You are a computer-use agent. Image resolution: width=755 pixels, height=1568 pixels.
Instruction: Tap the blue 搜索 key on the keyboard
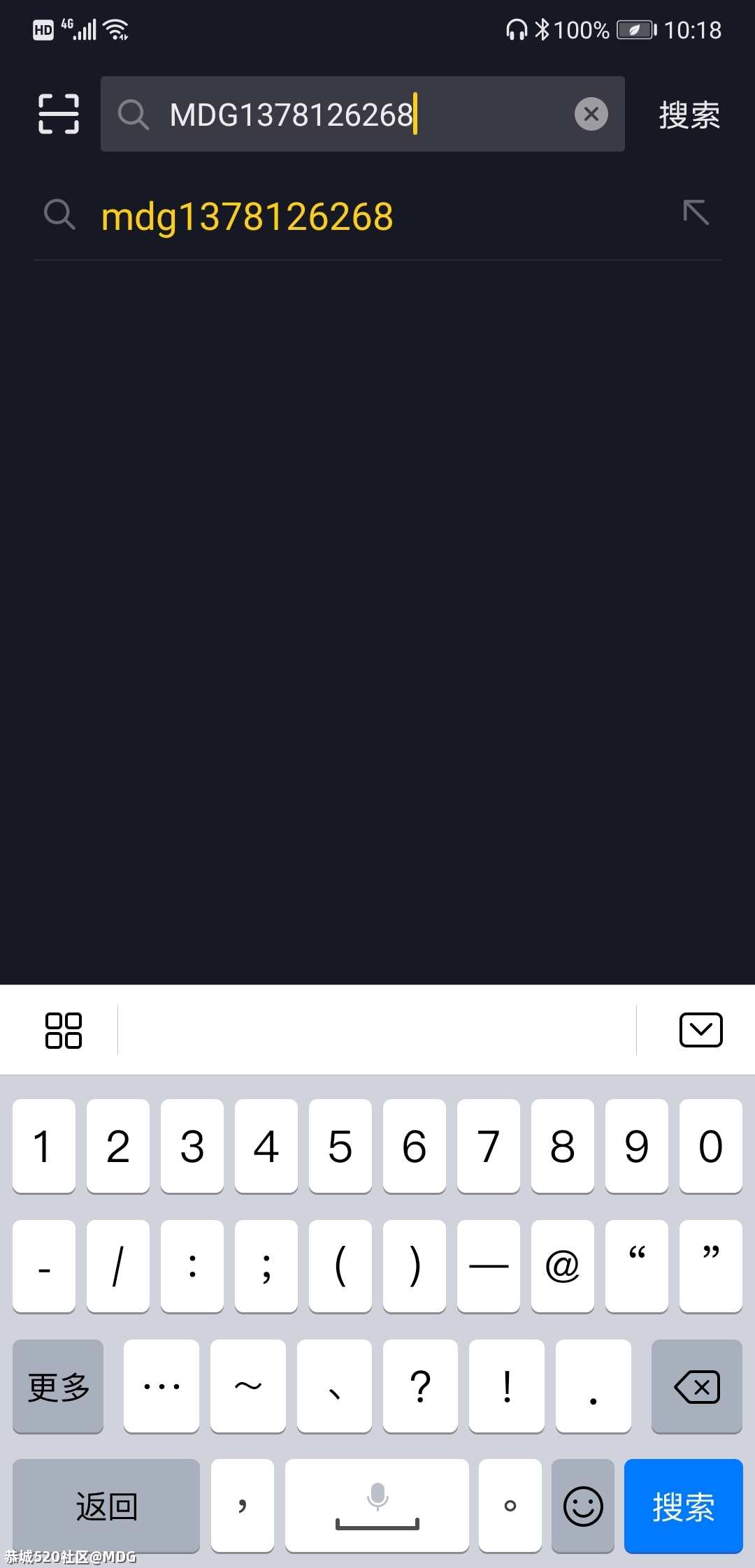[x=683, y=1506]
